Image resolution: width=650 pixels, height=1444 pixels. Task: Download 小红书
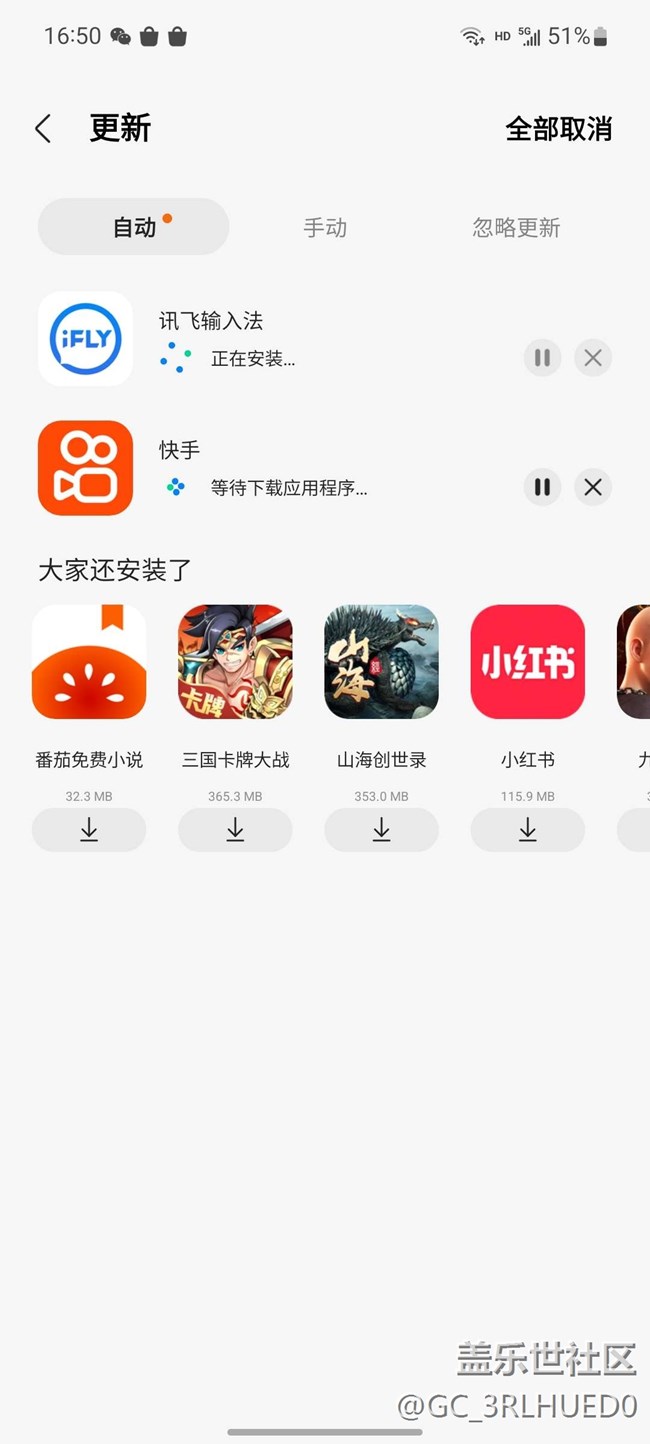click(x=527, y=830)
